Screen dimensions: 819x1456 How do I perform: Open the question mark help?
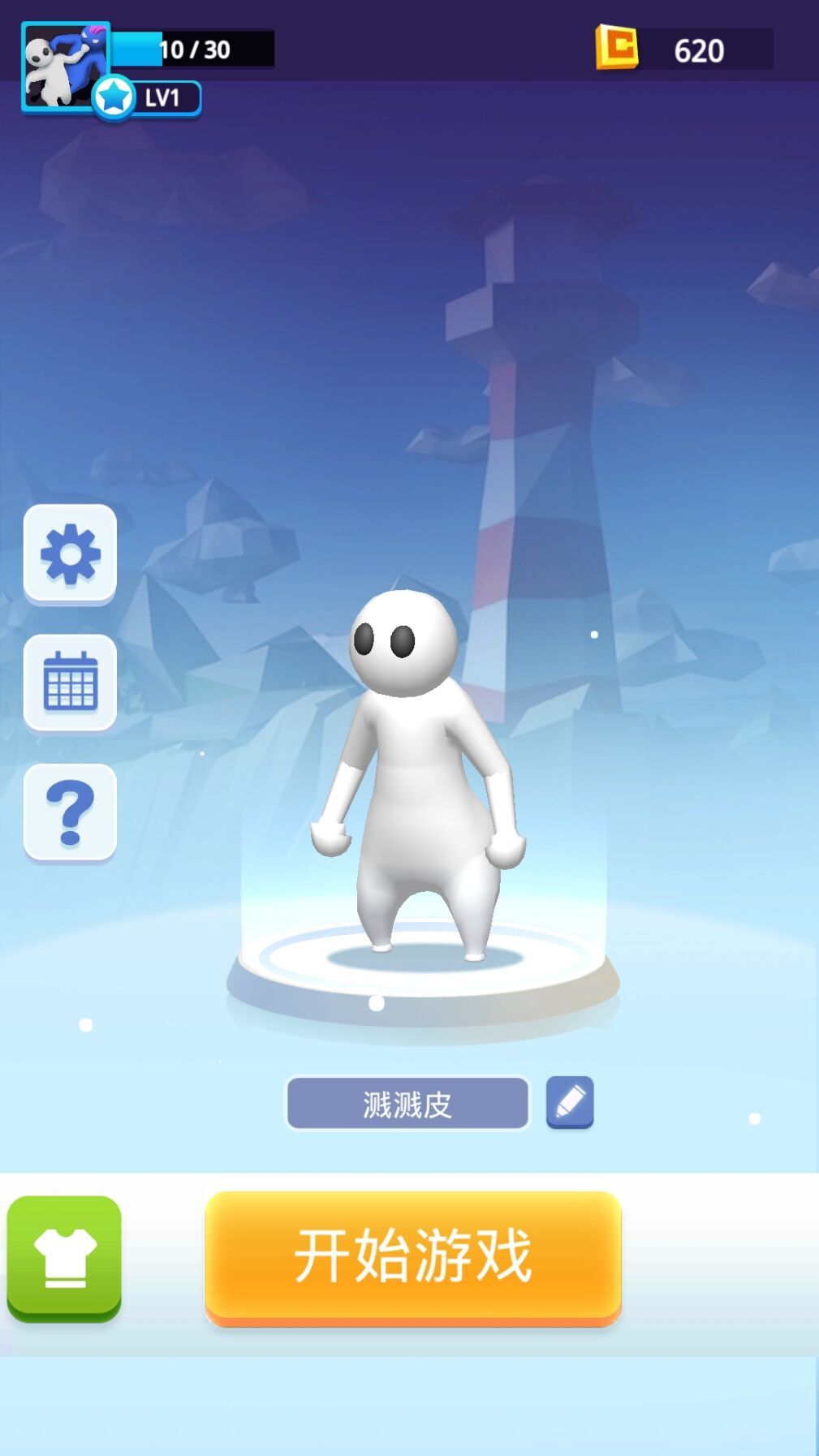click(70, 812)
